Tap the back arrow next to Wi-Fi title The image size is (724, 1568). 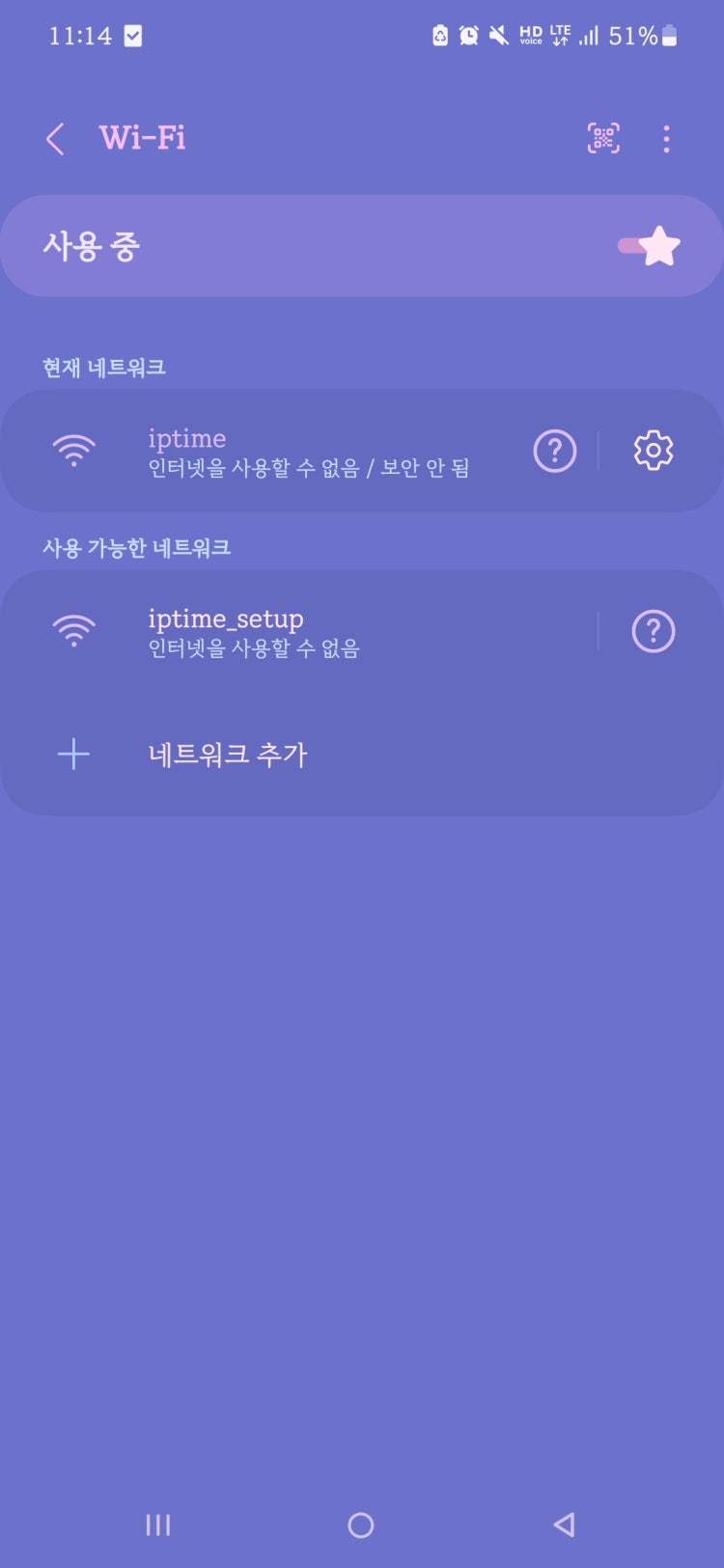click(x=54, y=139)
